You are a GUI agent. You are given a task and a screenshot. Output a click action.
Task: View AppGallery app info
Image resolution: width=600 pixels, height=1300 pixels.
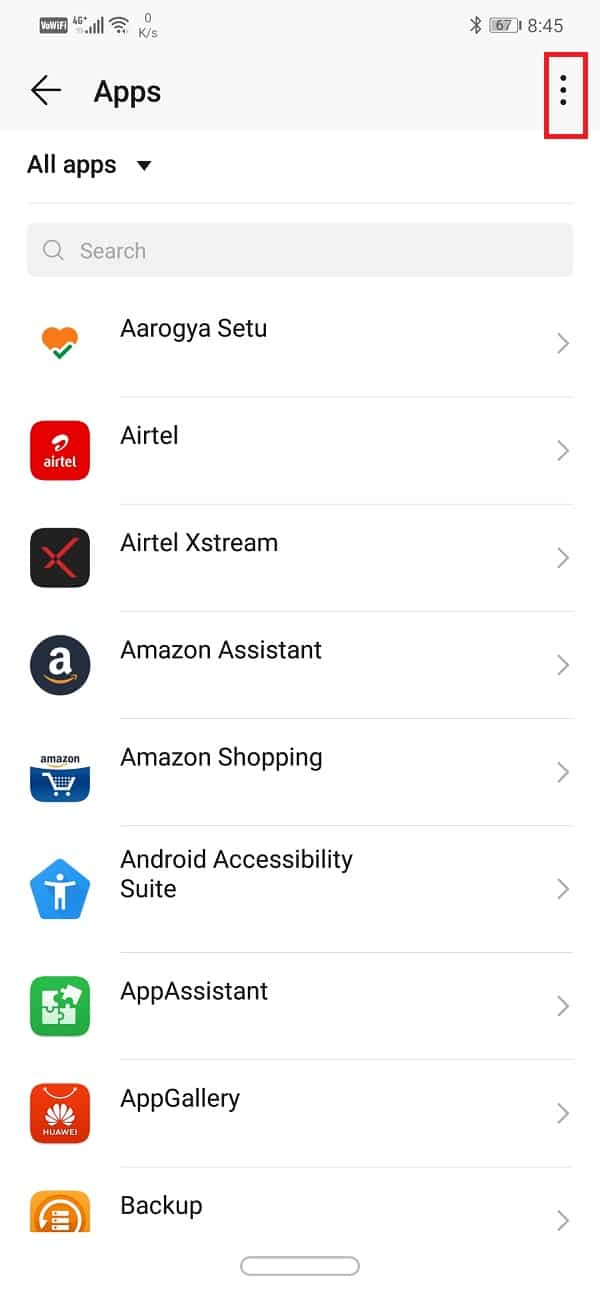click(300, 1113)
